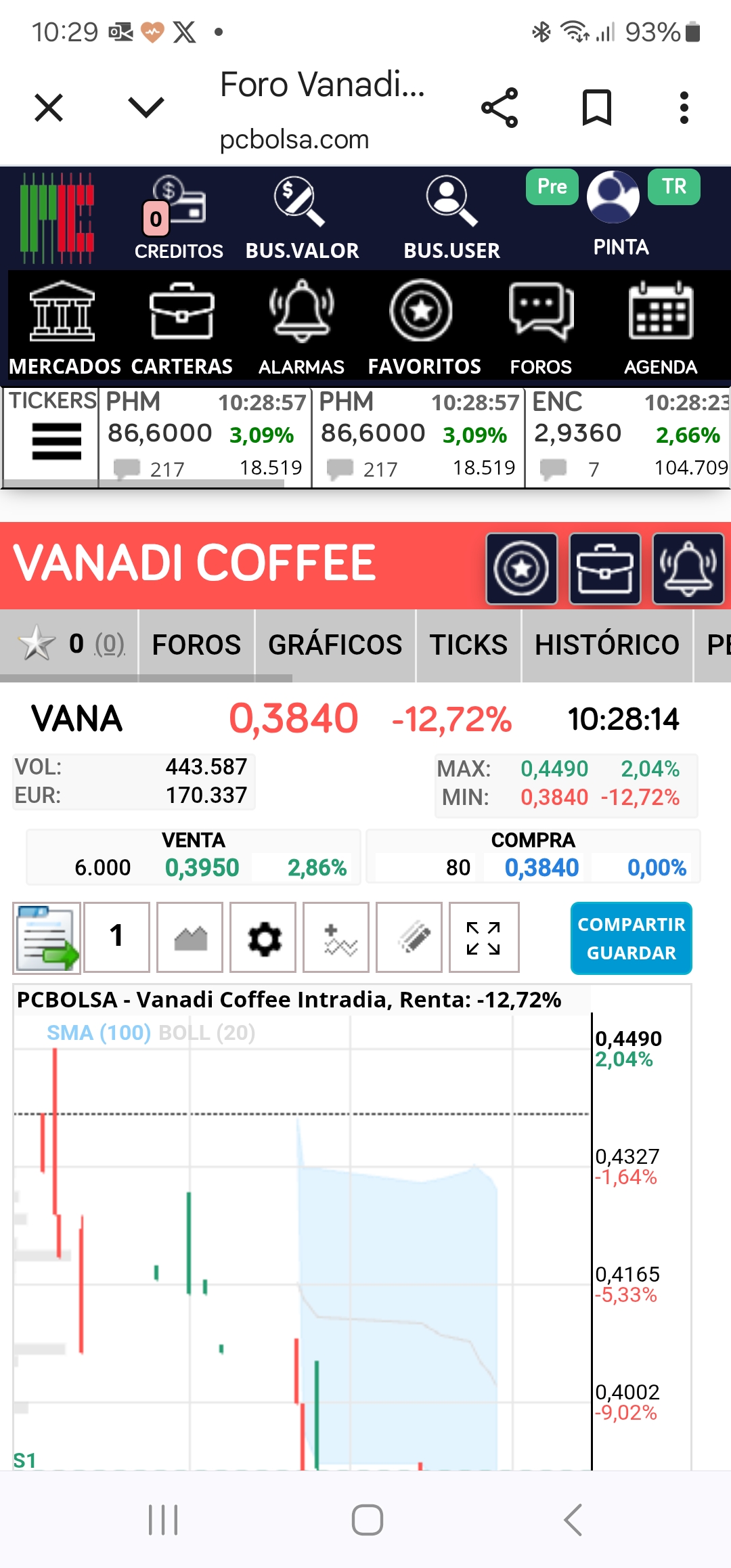Open chart settings gear
This screenshot has height=1568, width=731.
click(x=263, y=938)
